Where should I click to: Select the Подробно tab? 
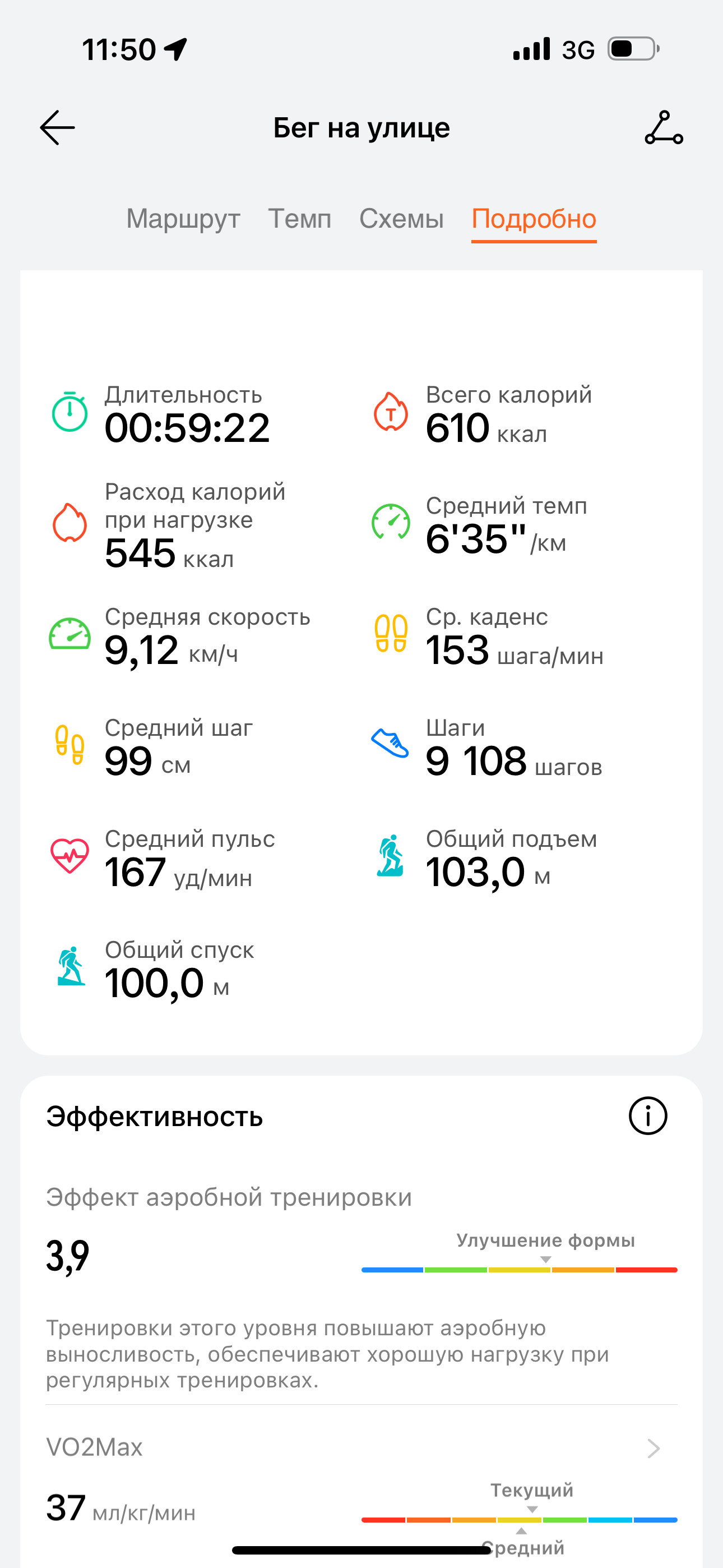[x=534, y=219]
